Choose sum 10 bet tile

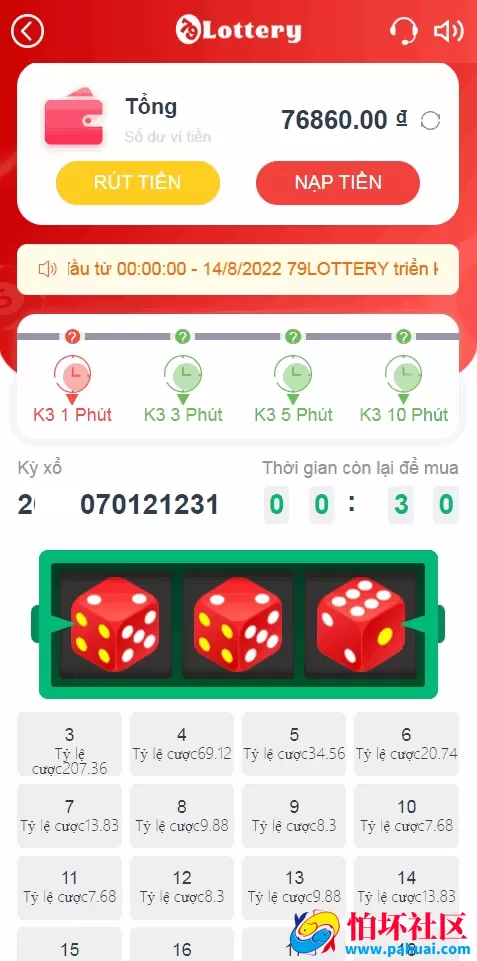pyautogui.click(x=406, y=816)
